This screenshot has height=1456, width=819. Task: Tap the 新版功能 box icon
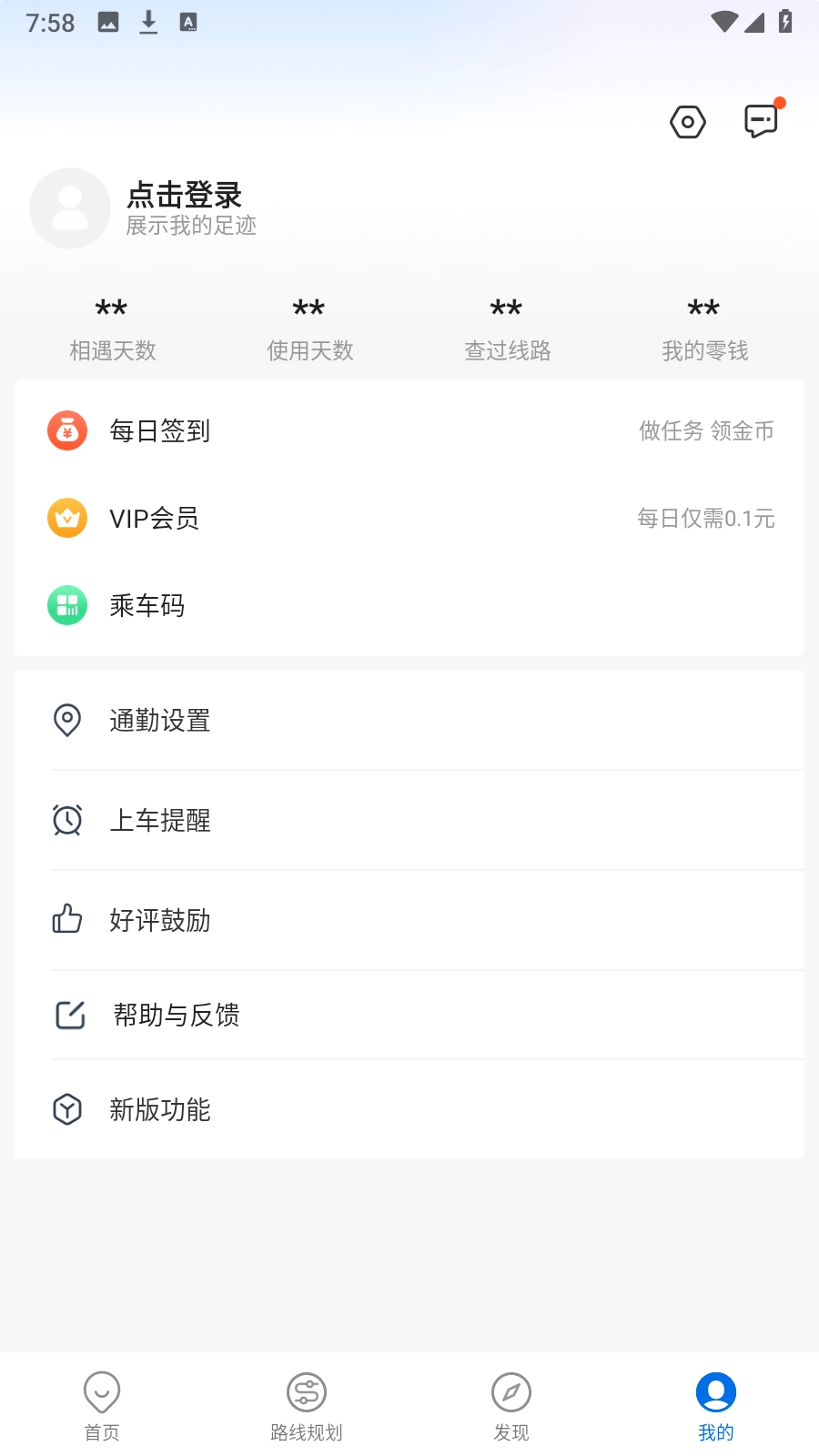click(66, 1109)
